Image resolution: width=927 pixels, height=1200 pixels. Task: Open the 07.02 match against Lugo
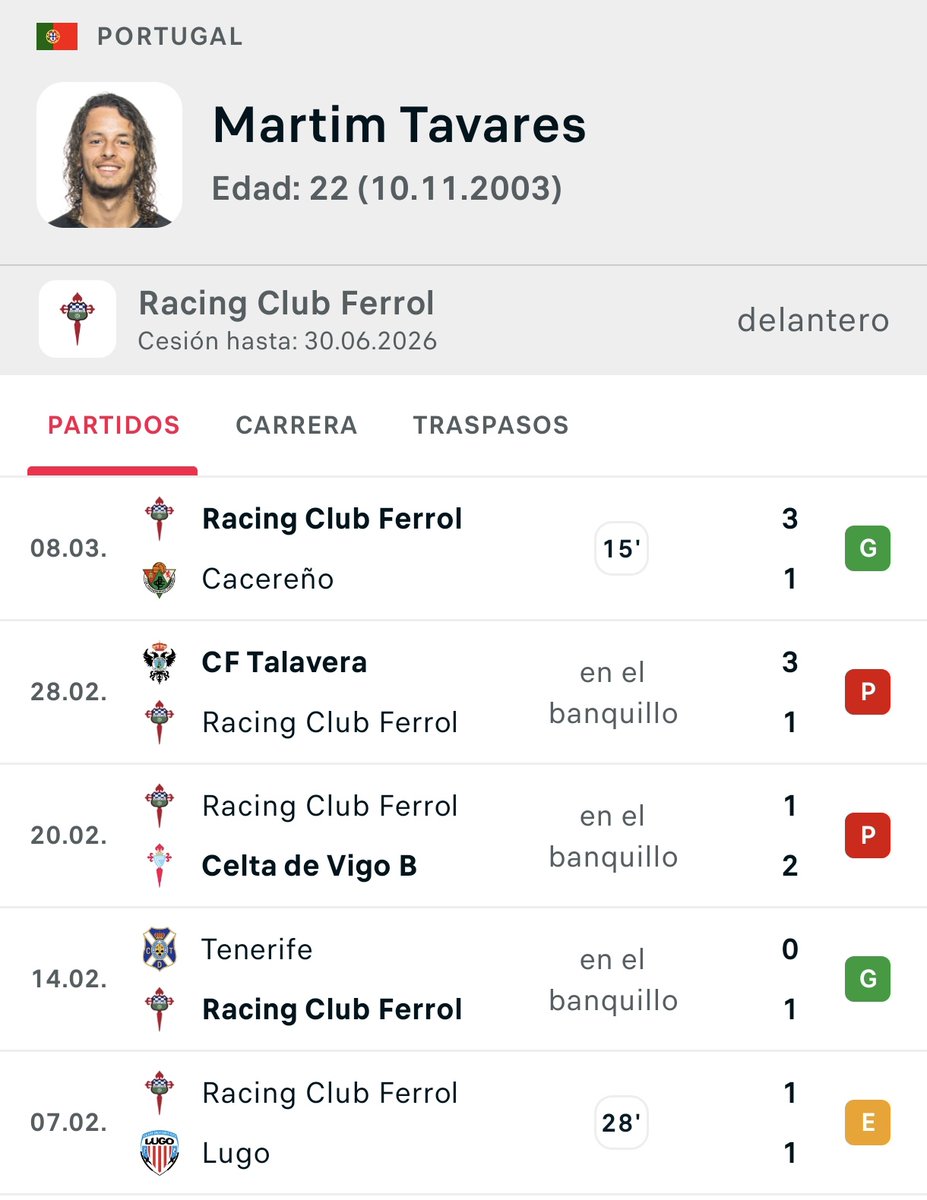click(x=462, y=1123)
